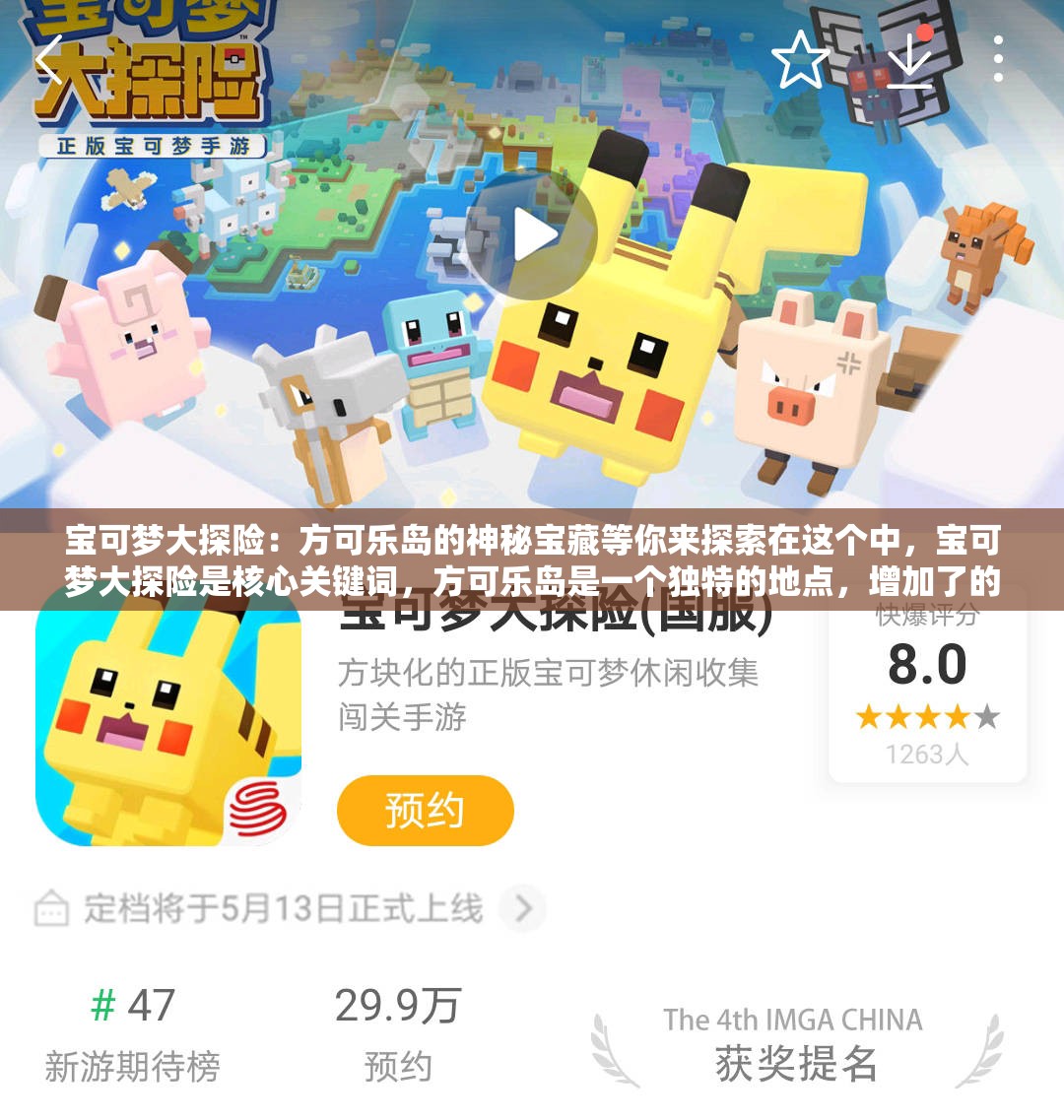Click the 方块化的正版宝可梦 subtitle text
The width and height of the screenshot is (1064, 1120).
546,673
